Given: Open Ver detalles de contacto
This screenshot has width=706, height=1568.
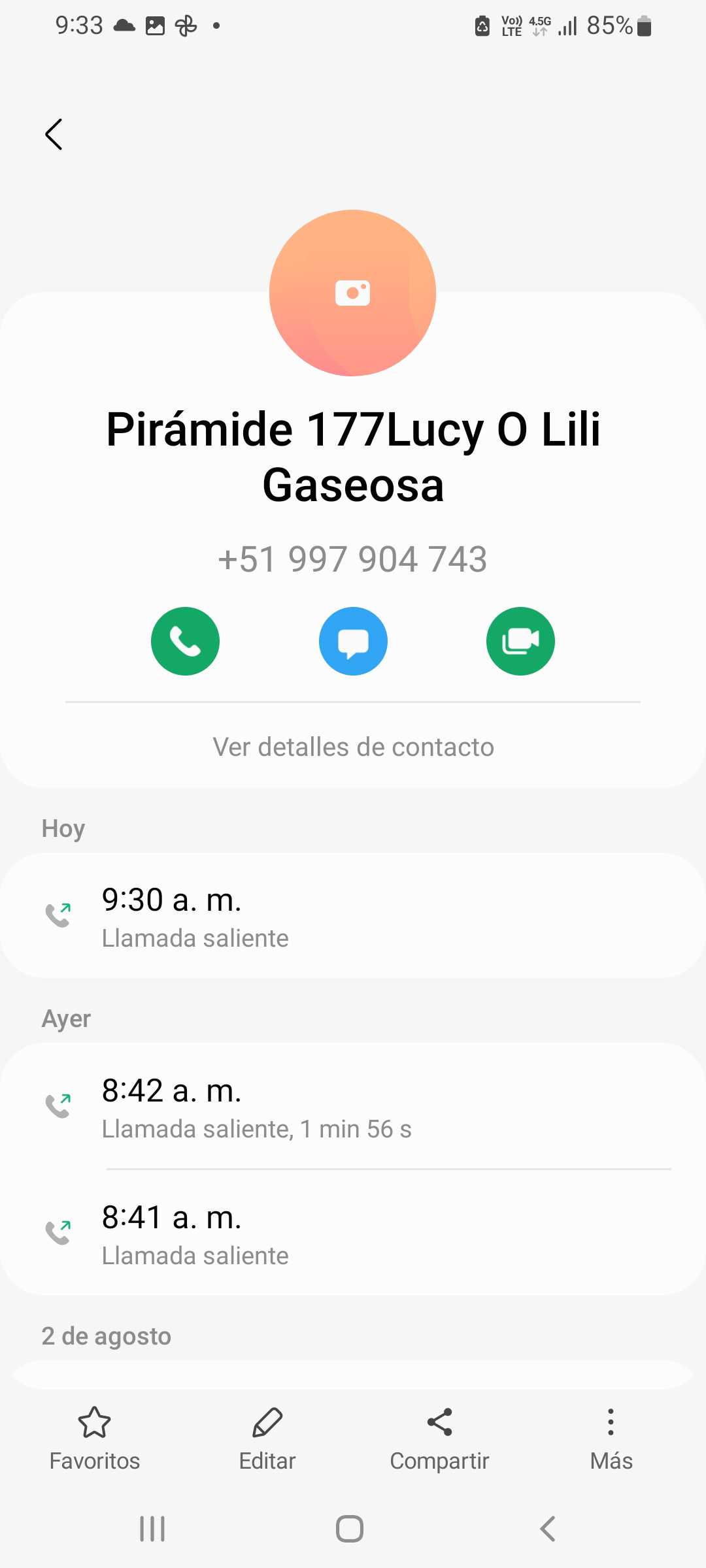Looking at the screenshot, I should [x=353, y=747].
